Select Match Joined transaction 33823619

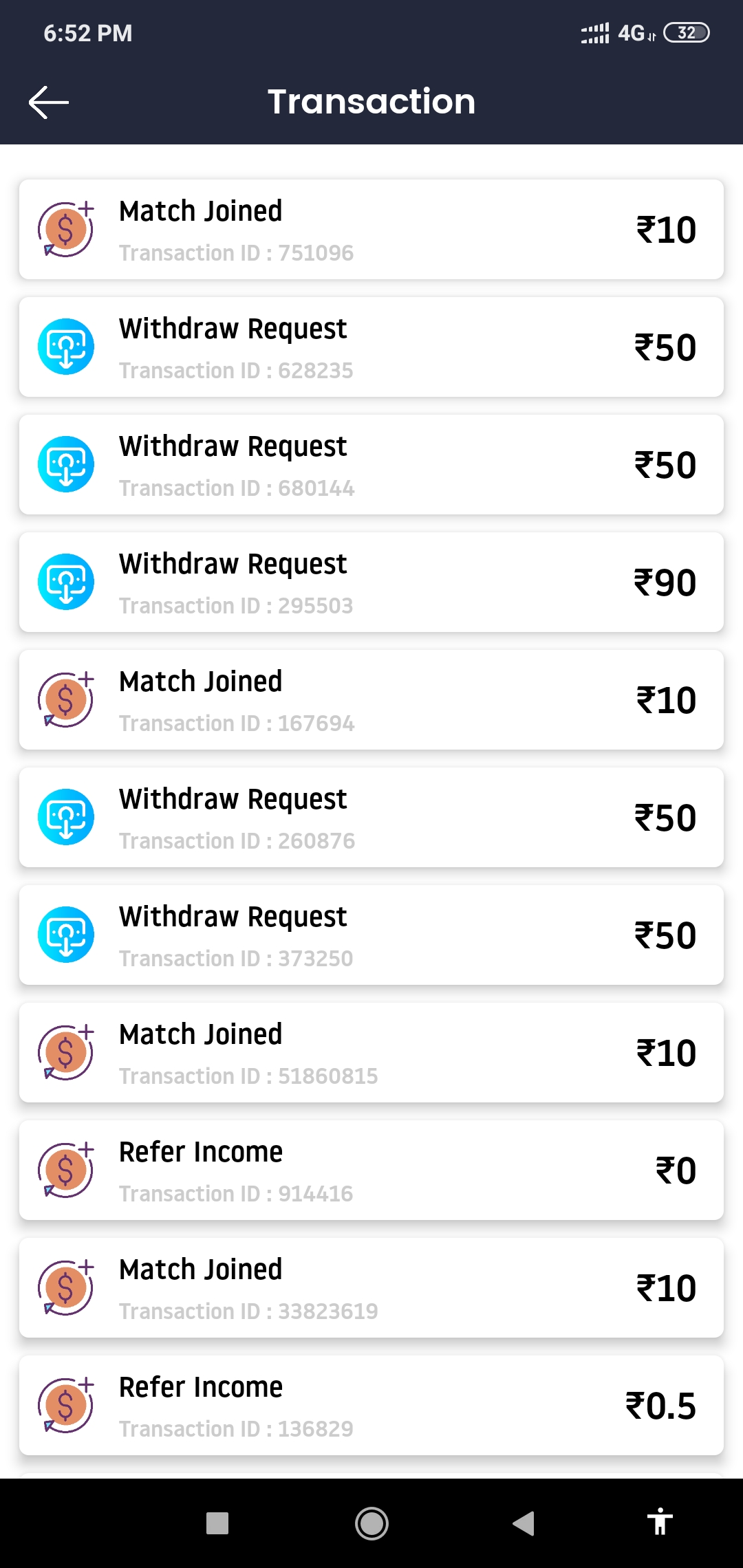coord(371,1288)
